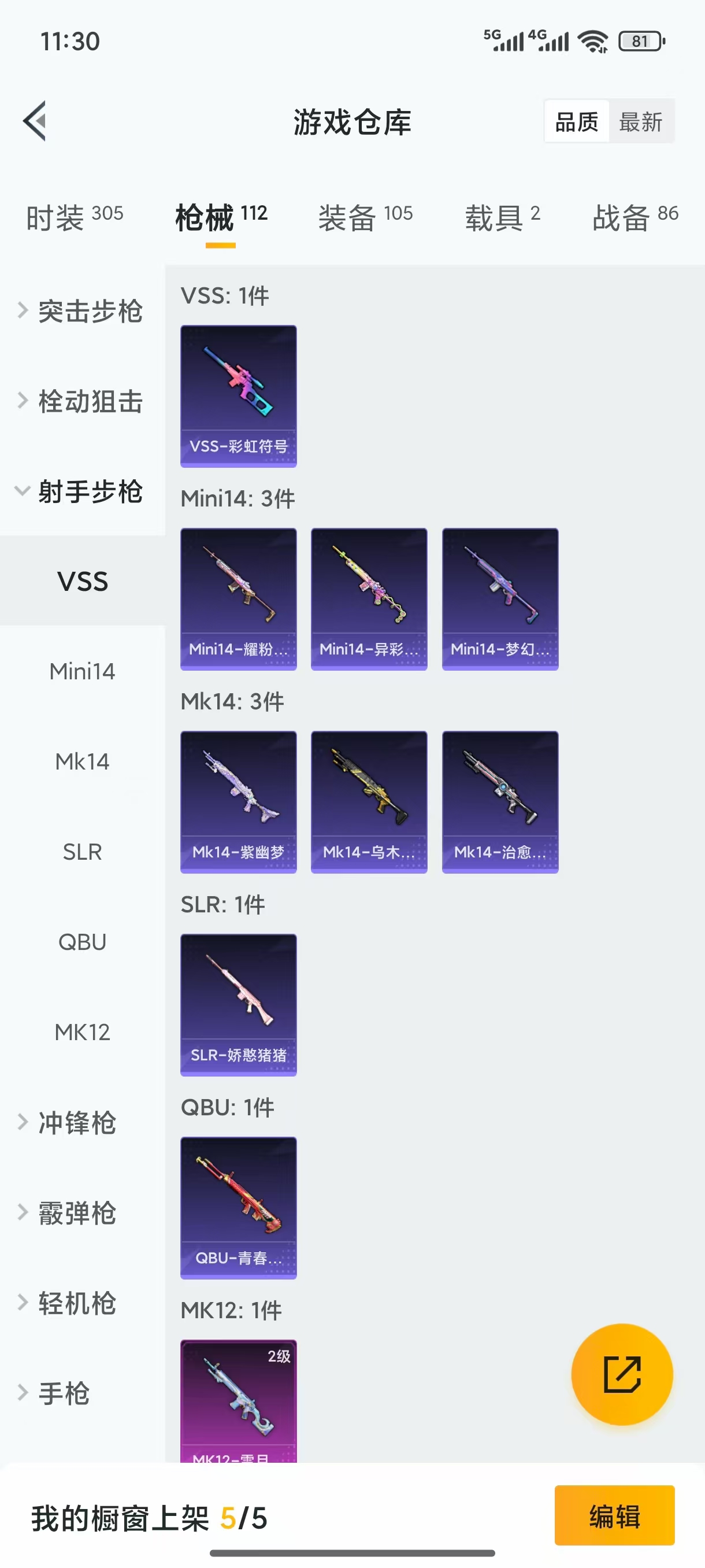Open the 装备 tab
The height and width of the screenshot is (1568, 705).
365,217
